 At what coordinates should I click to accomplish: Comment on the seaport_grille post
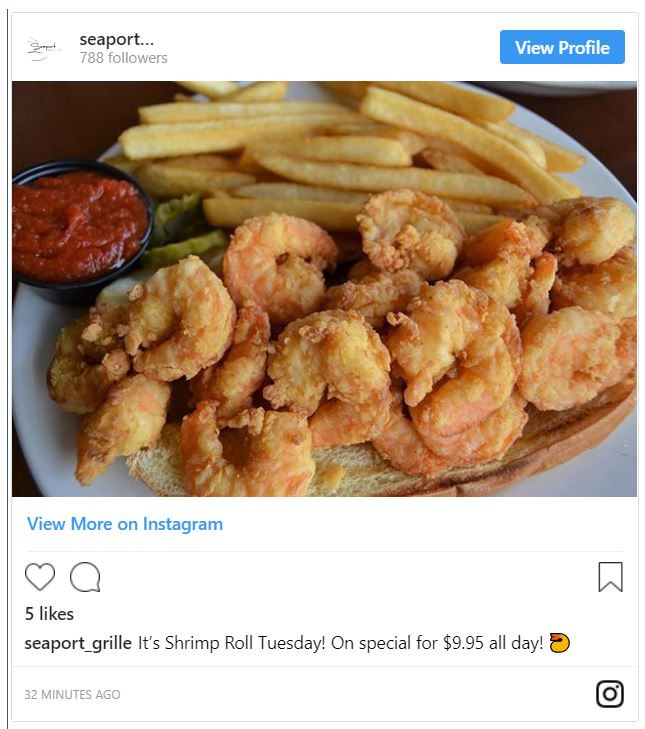pos(85,577)
